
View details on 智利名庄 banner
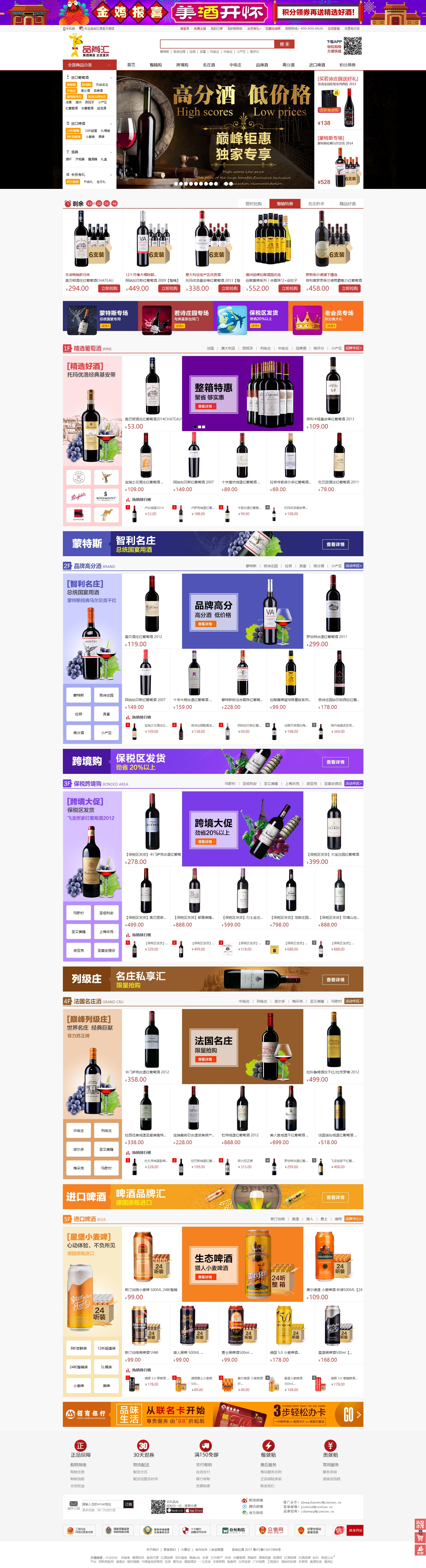pyautogui.click(x=335, y=544)
